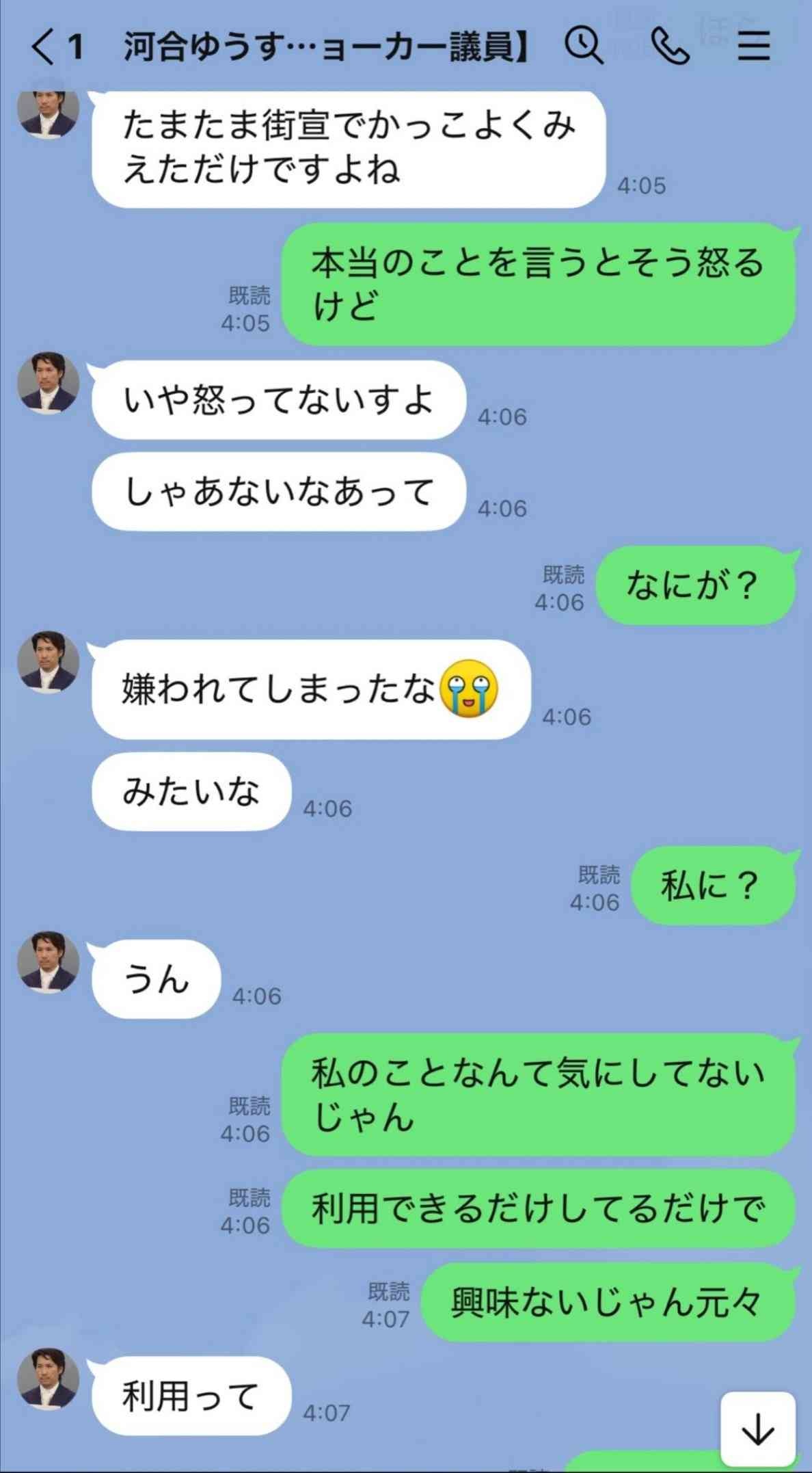Screen dimensions: 812x1473
Task: Open sender's avatar beside うん
Action: coord(48,961)
